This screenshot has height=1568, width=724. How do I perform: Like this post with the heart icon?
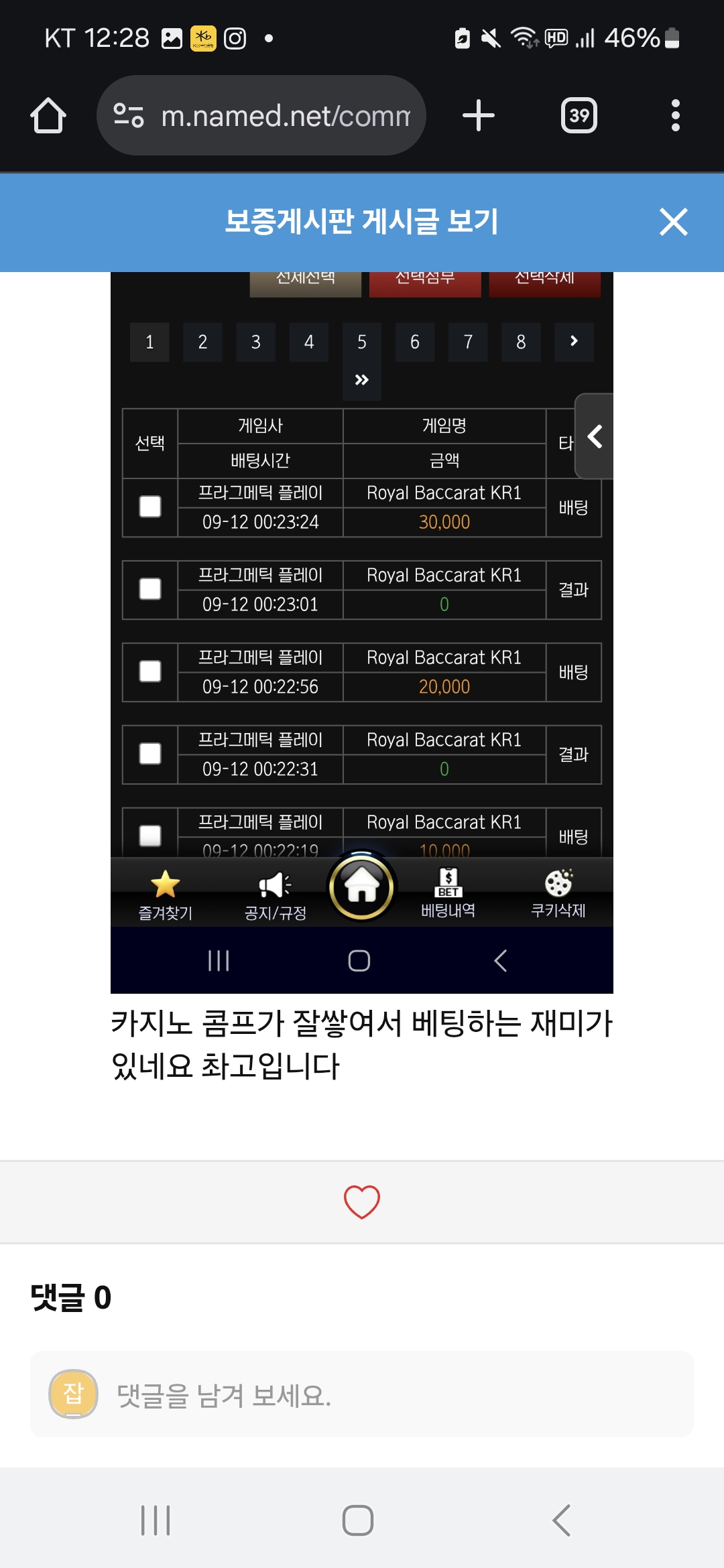click(x=361, y=1201)
